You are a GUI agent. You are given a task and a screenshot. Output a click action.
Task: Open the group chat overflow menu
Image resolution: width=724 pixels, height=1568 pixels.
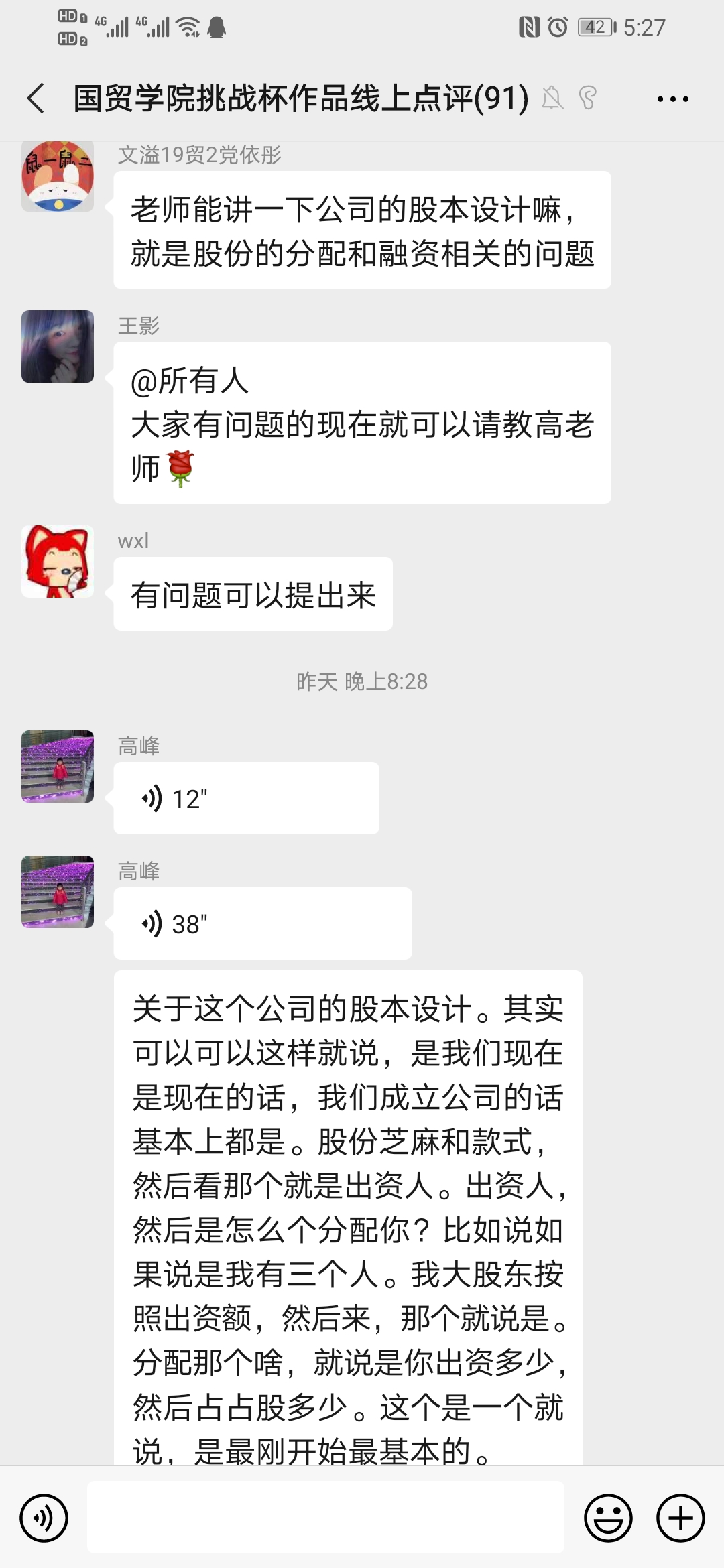pos(672,99)
